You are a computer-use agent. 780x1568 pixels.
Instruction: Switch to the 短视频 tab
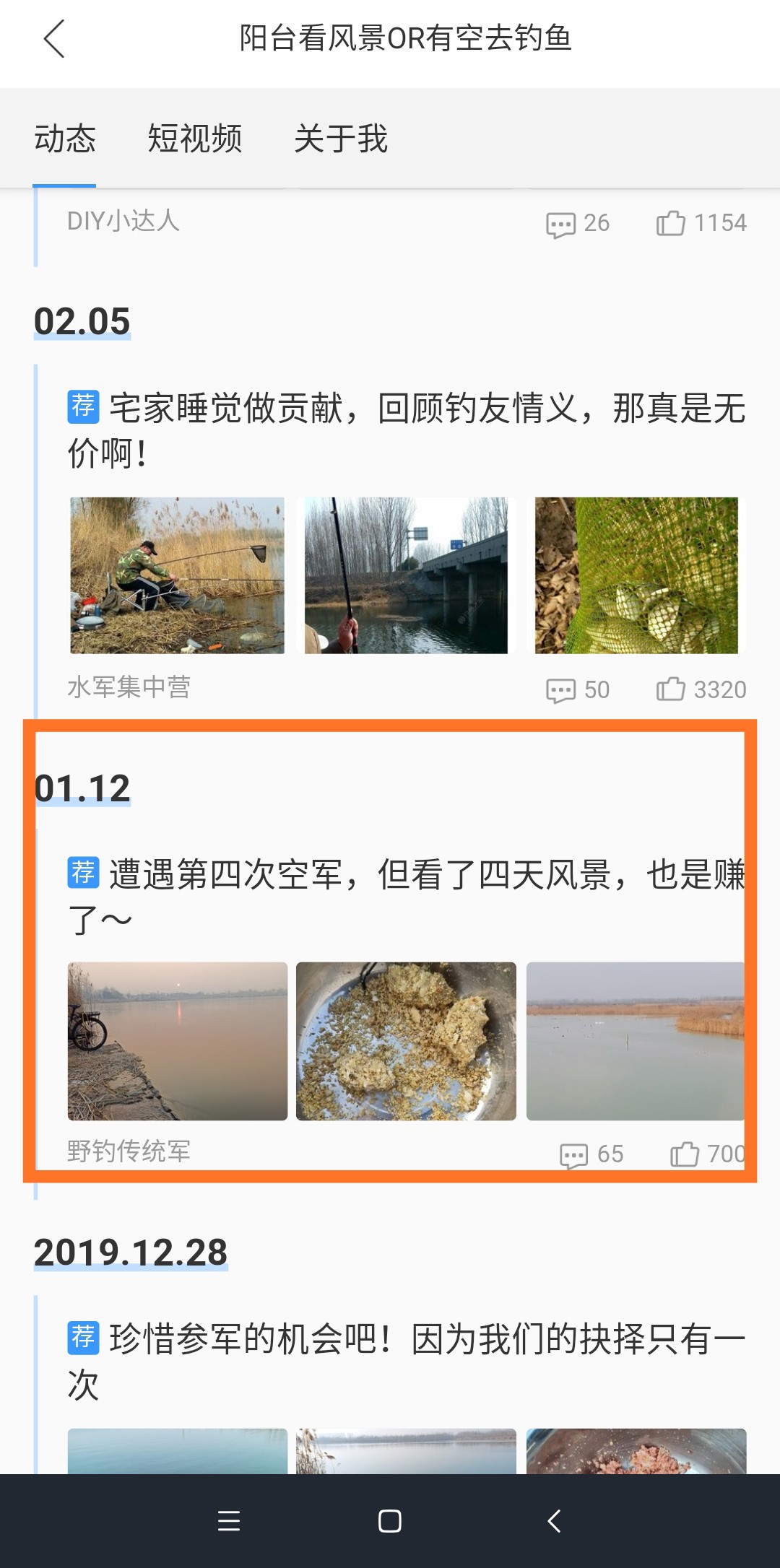click(195, 139)
